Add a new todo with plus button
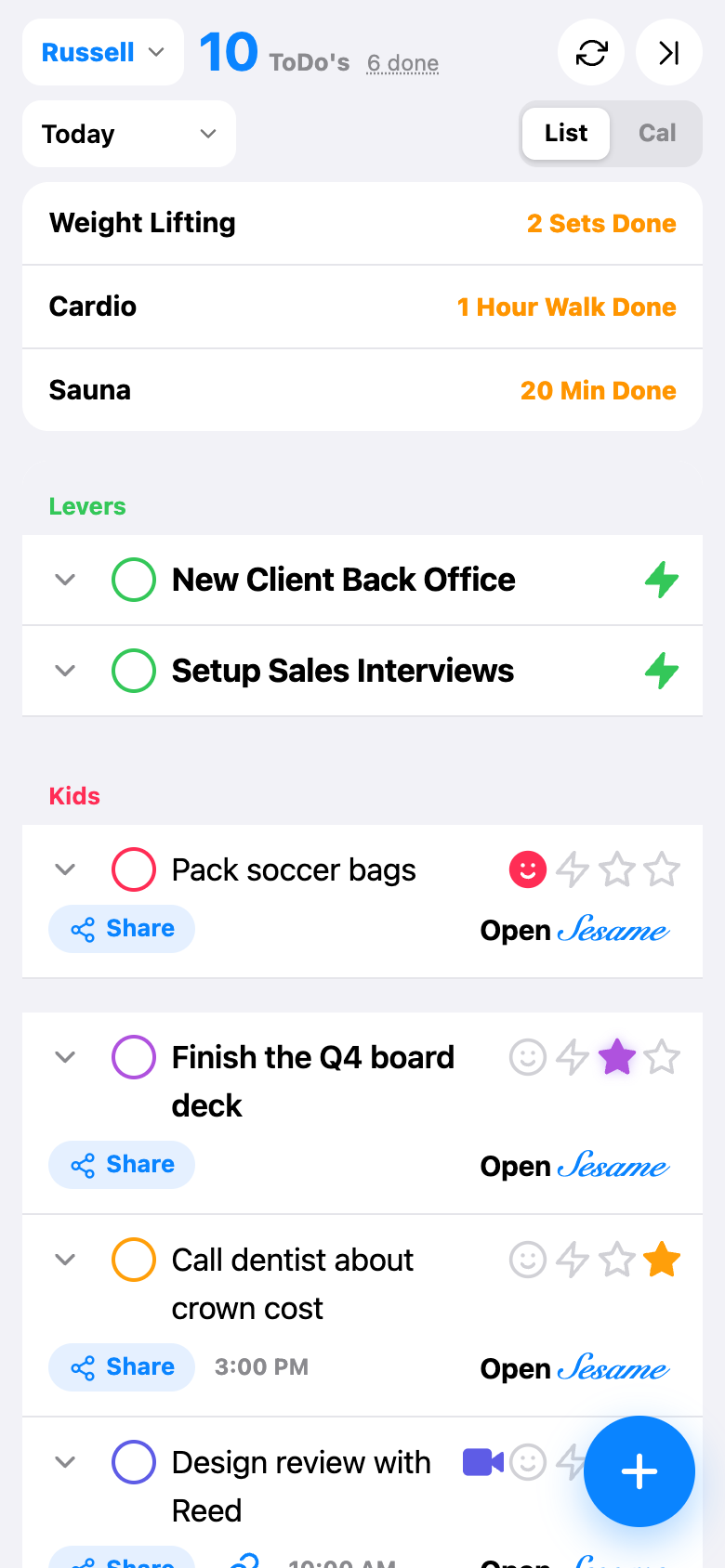This screenshot has height=1568, width=725. click(639, 1471)
